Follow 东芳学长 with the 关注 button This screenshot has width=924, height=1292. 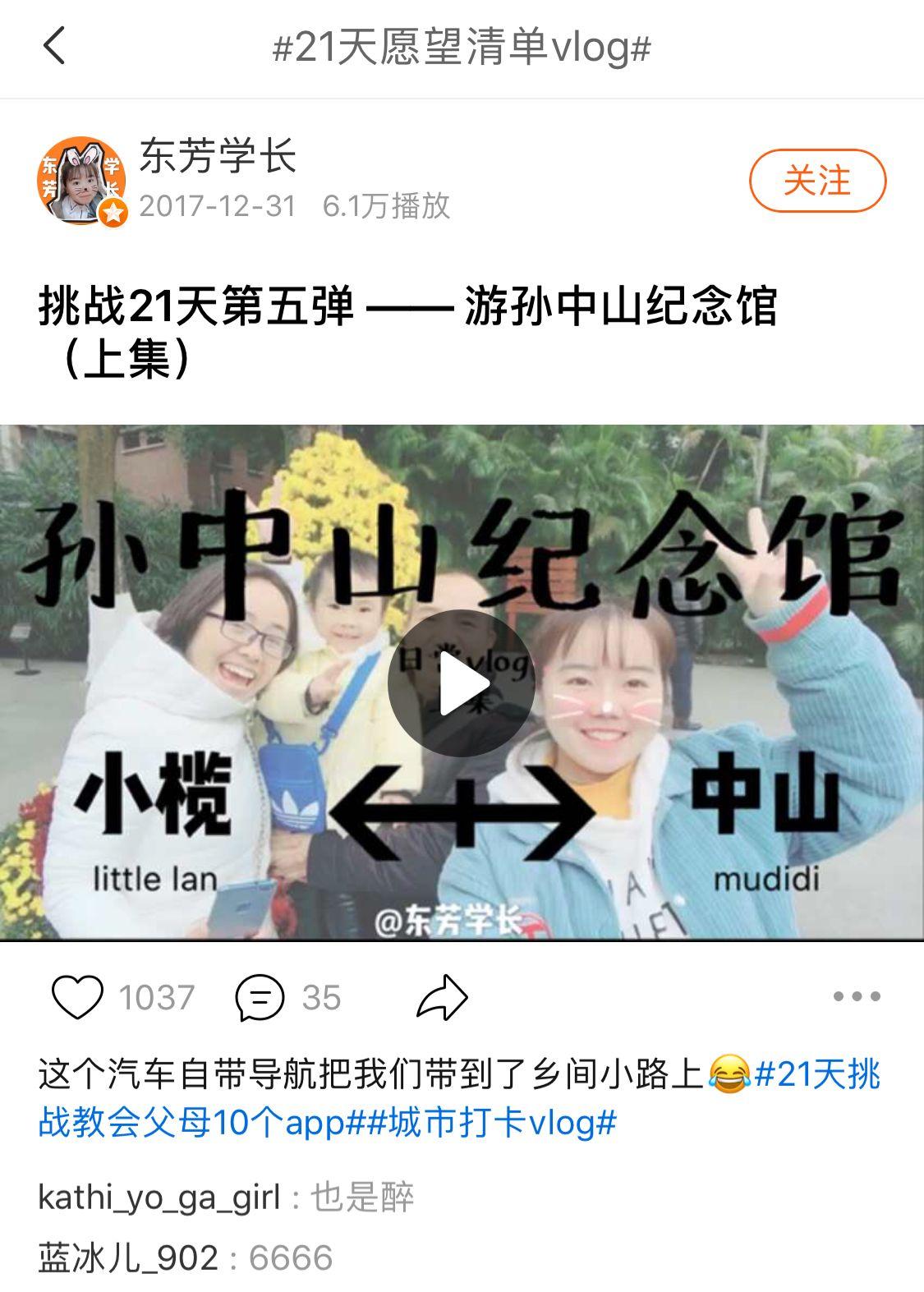[816, 181]
